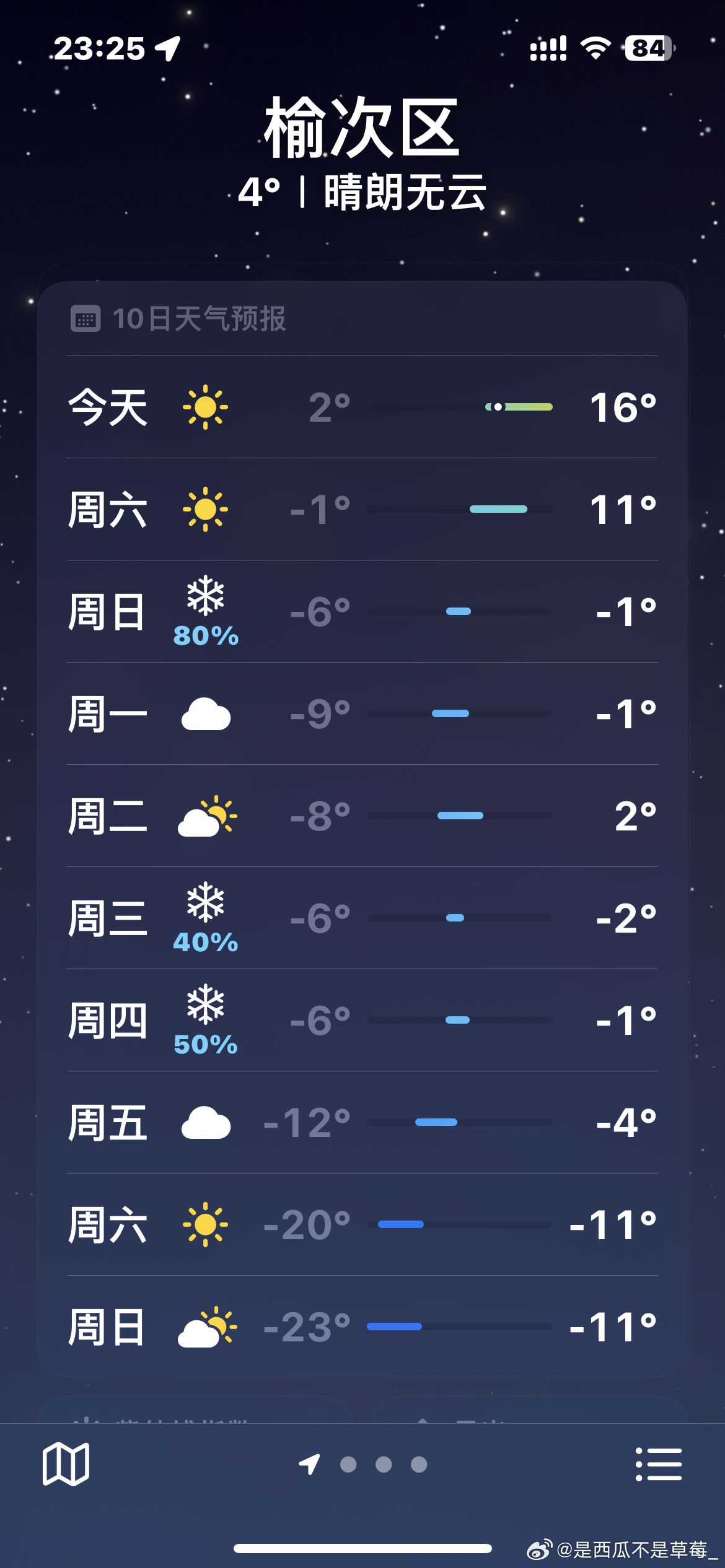Viewport: 725px width, 1568px height.
Task: Open the 10日天气预报 card header
Action: [178, 319]
